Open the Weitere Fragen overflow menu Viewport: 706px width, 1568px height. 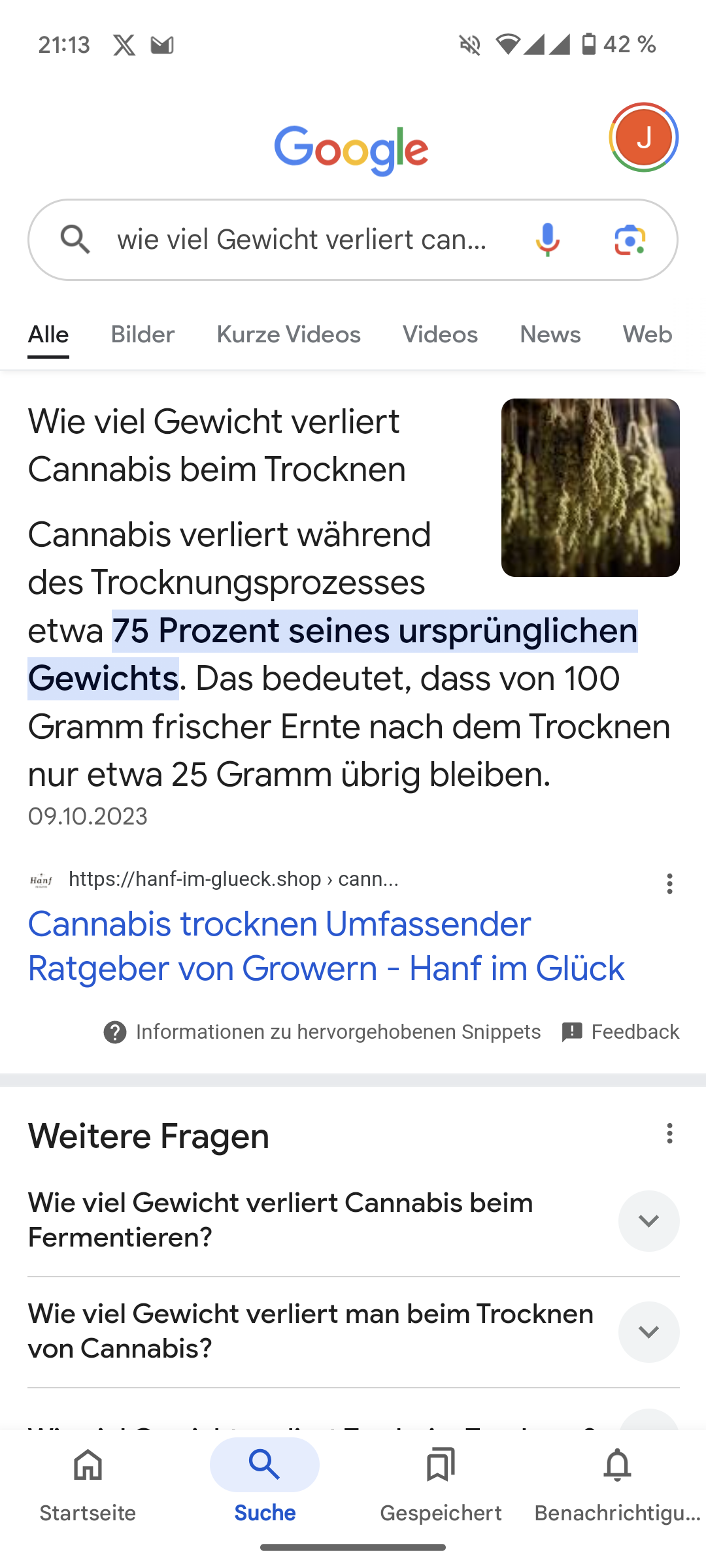669,1134
